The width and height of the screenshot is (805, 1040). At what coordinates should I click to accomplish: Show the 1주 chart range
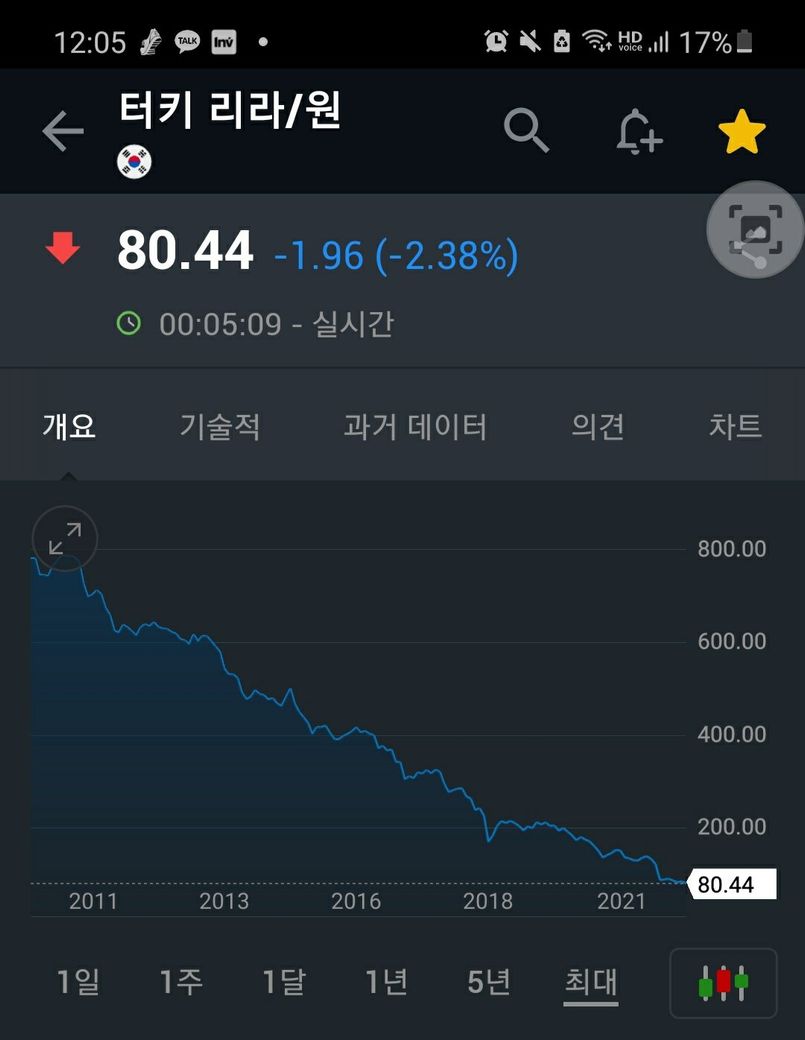pyautogui.click(x=181, y=982)
